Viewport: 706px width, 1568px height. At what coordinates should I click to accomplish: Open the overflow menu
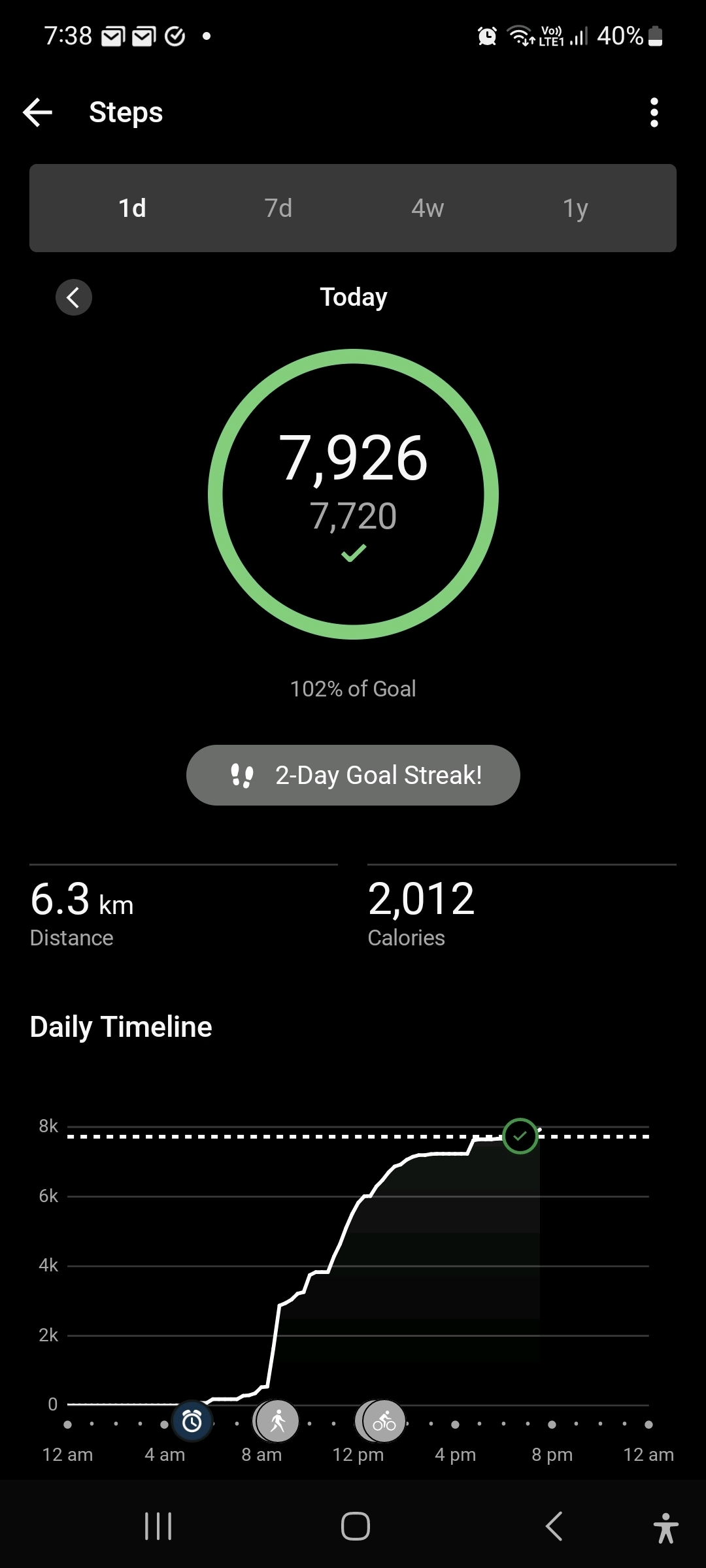tap(654, 112)
